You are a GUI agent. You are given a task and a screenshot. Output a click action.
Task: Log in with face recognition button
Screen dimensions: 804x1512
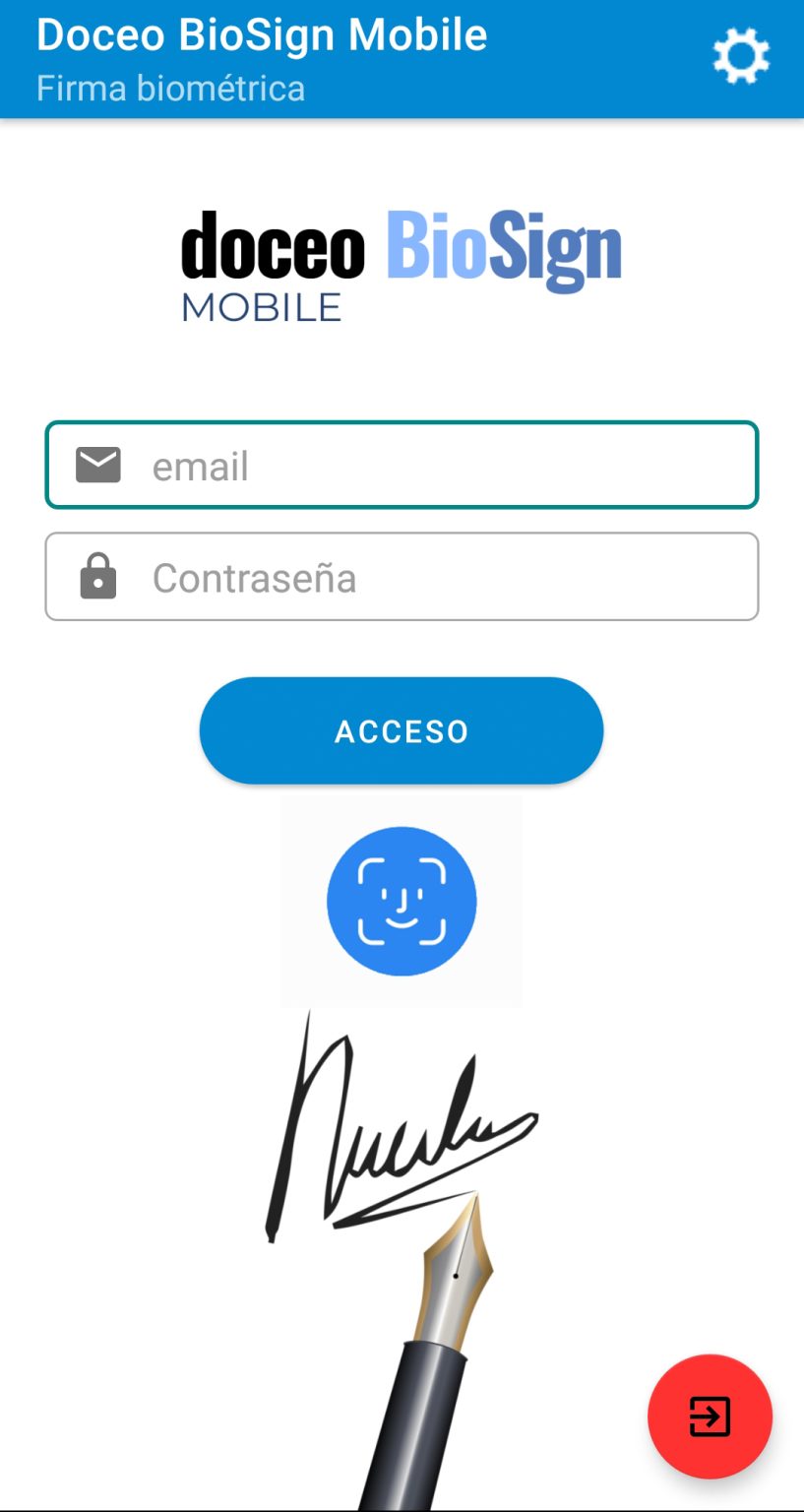click(x=402, y=902)
